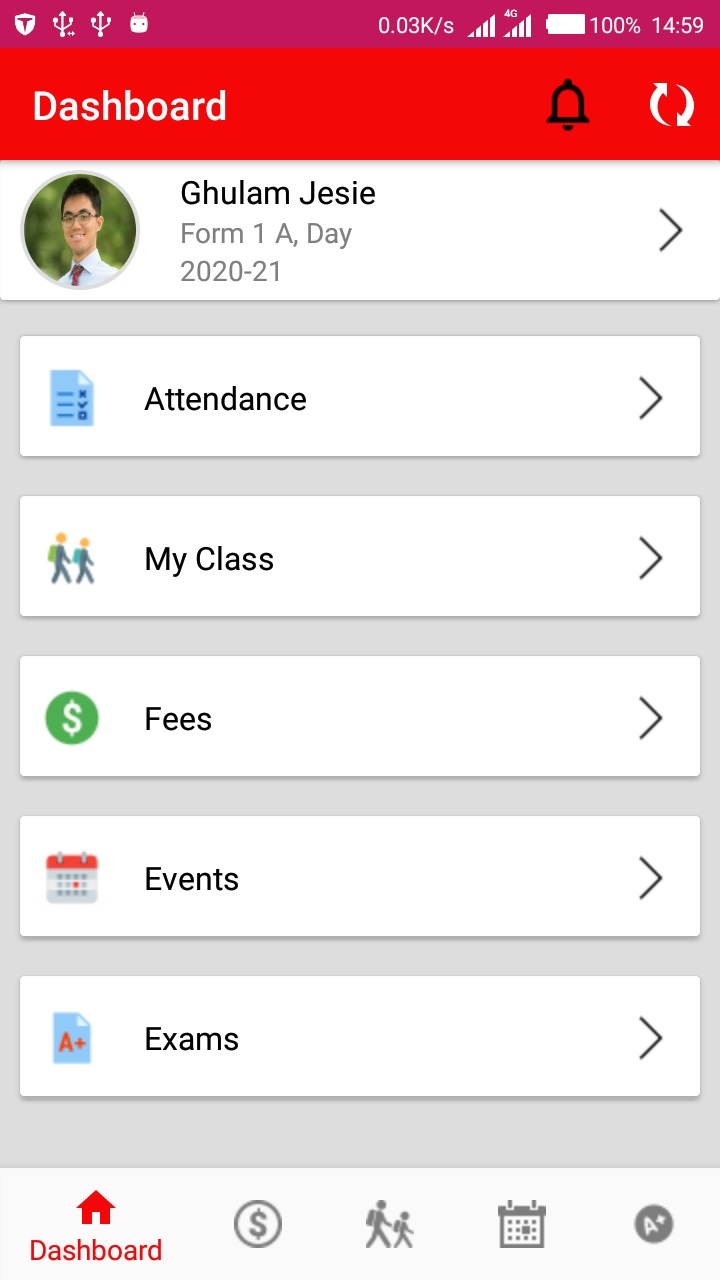
Task: Open the notifications bell
Action: click(568, 105)
